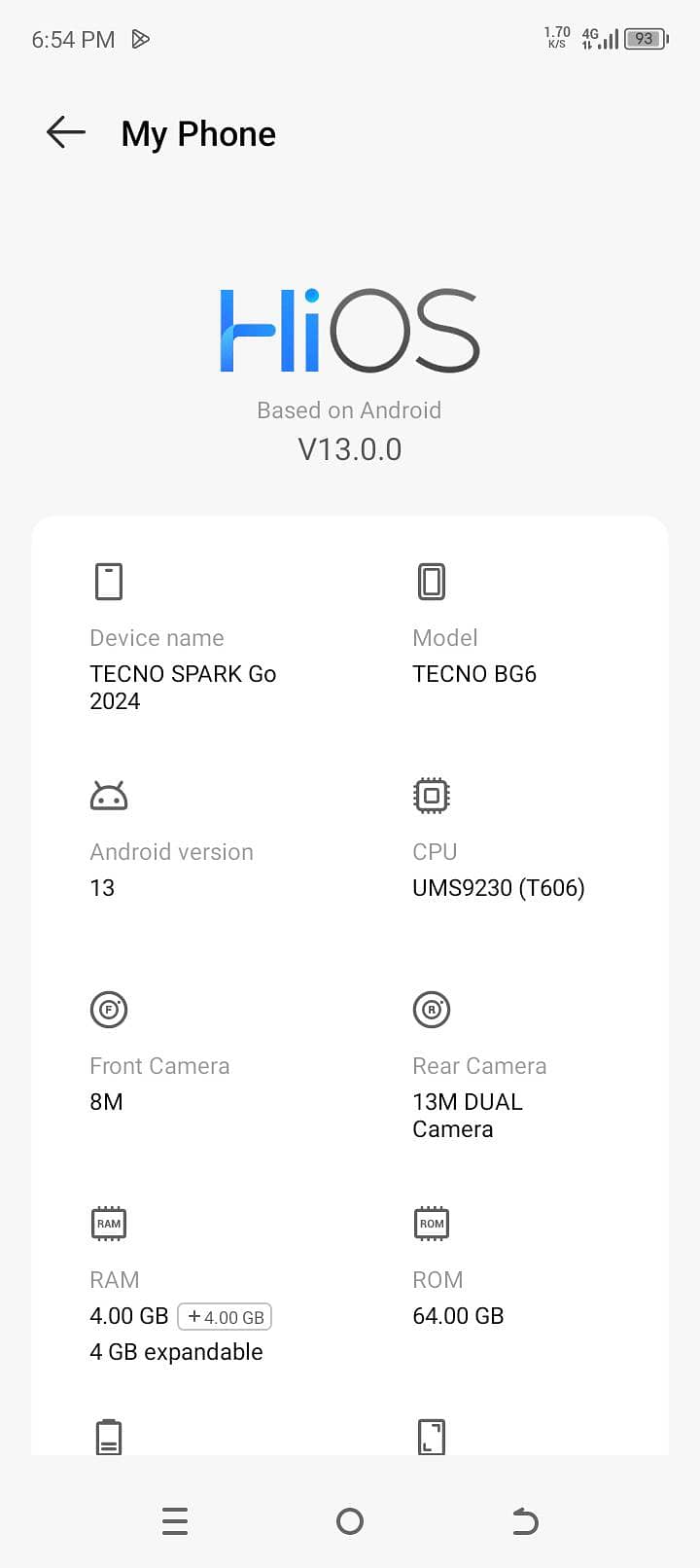
Task: Click the Model phone icon
Action: point(432,580)
